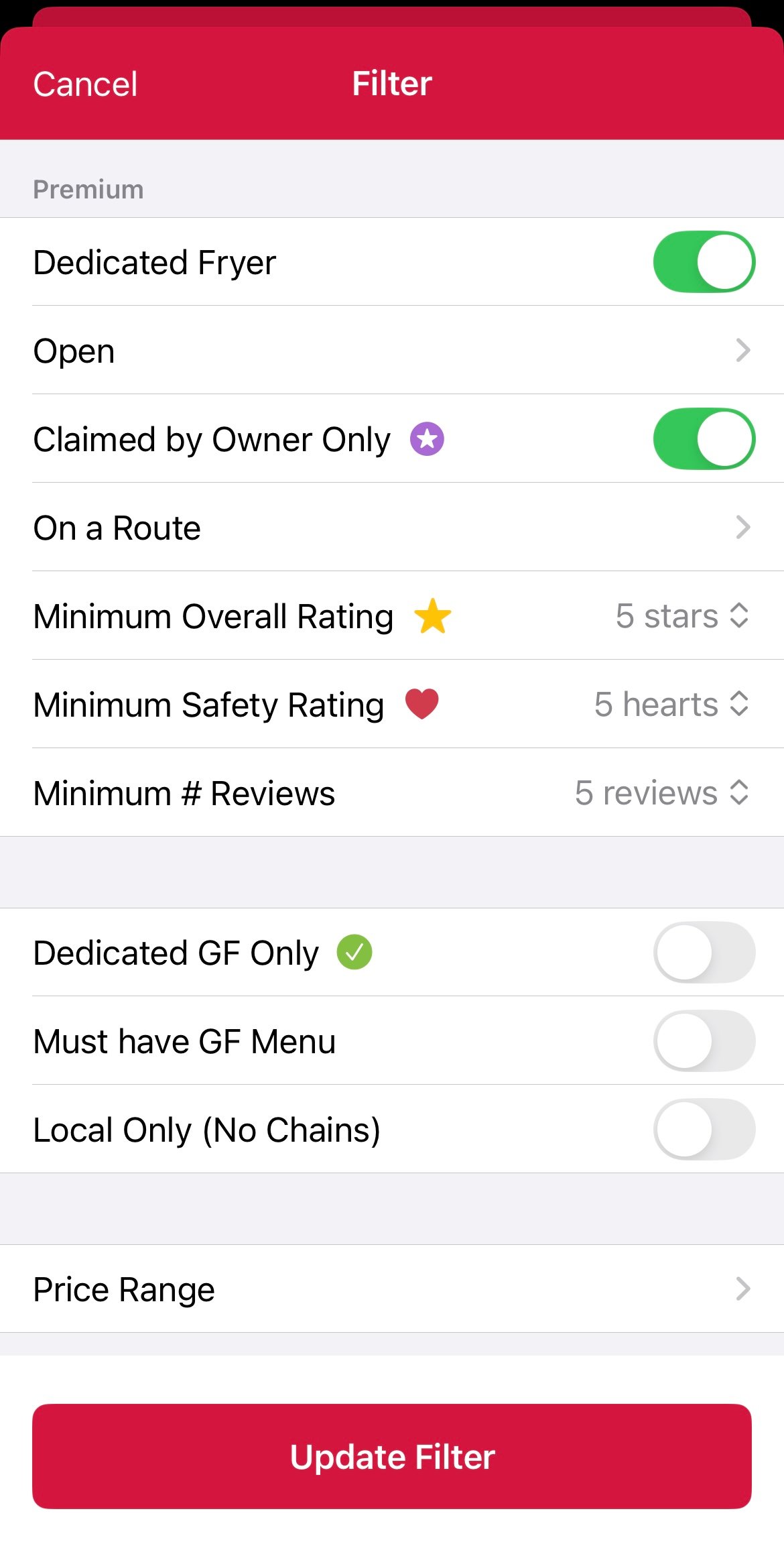
Task: Tap Cancel to dismiss the filter screen
Action: (85, 83)
